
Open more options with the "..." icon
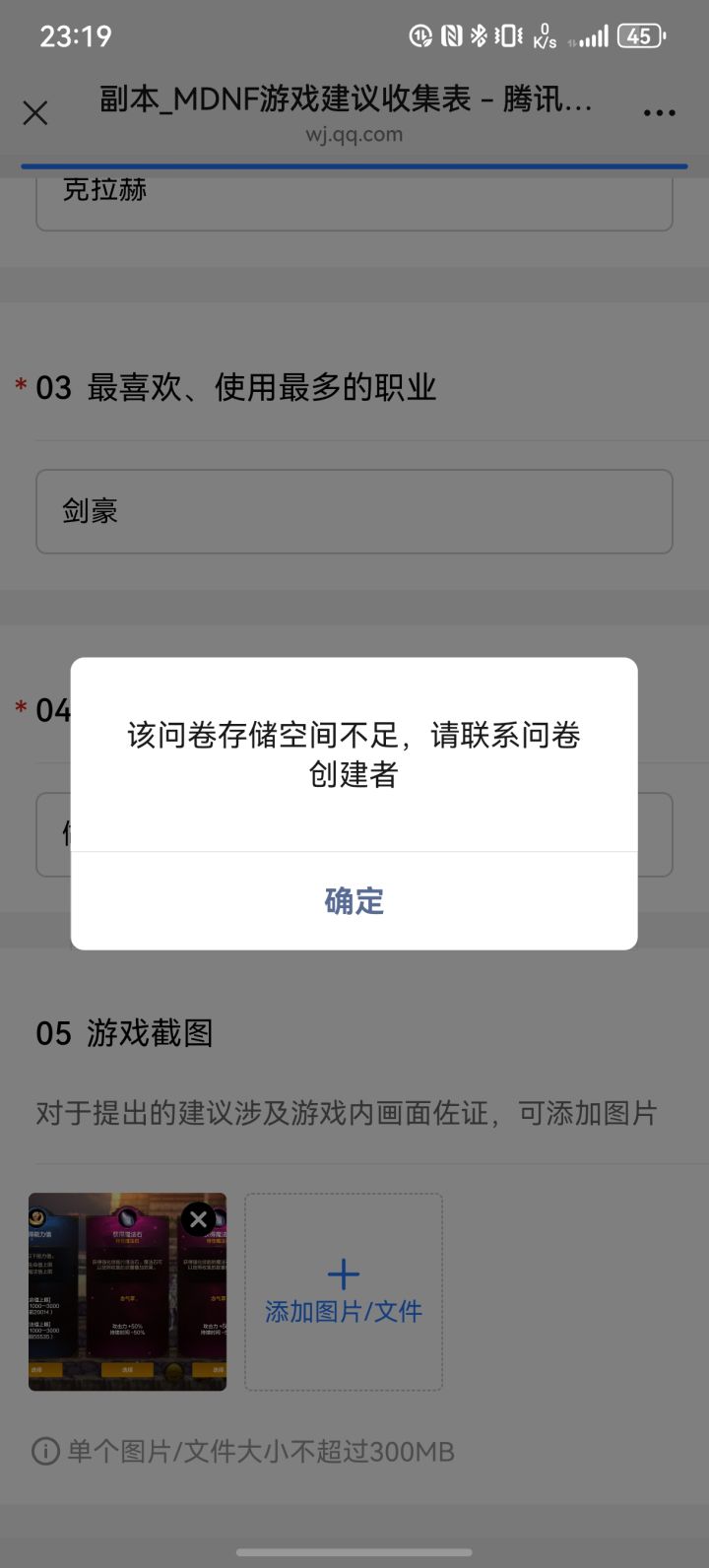pyautogui.click(x=658, y=112)
